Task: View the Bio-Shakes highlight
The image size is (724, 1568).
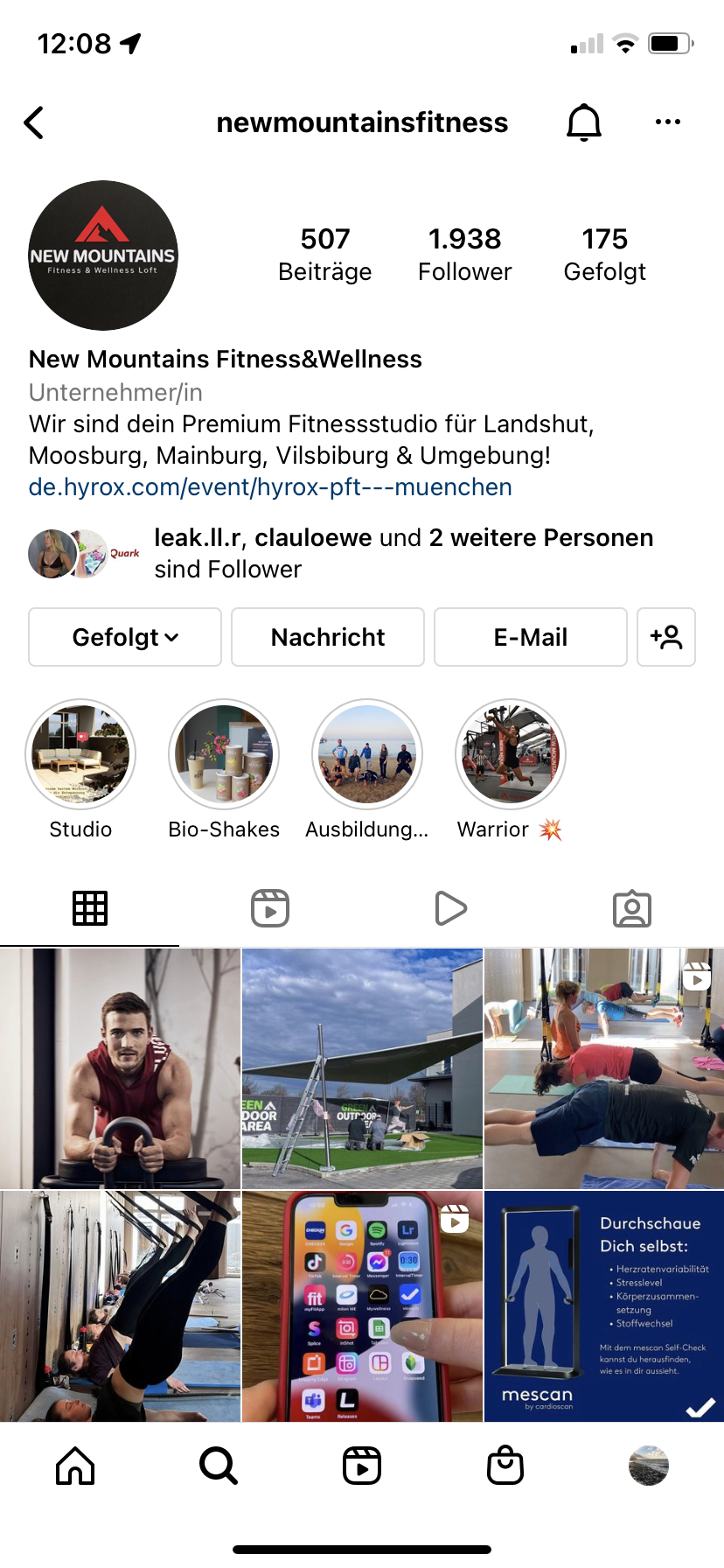Action: click(x=224, y=754)
